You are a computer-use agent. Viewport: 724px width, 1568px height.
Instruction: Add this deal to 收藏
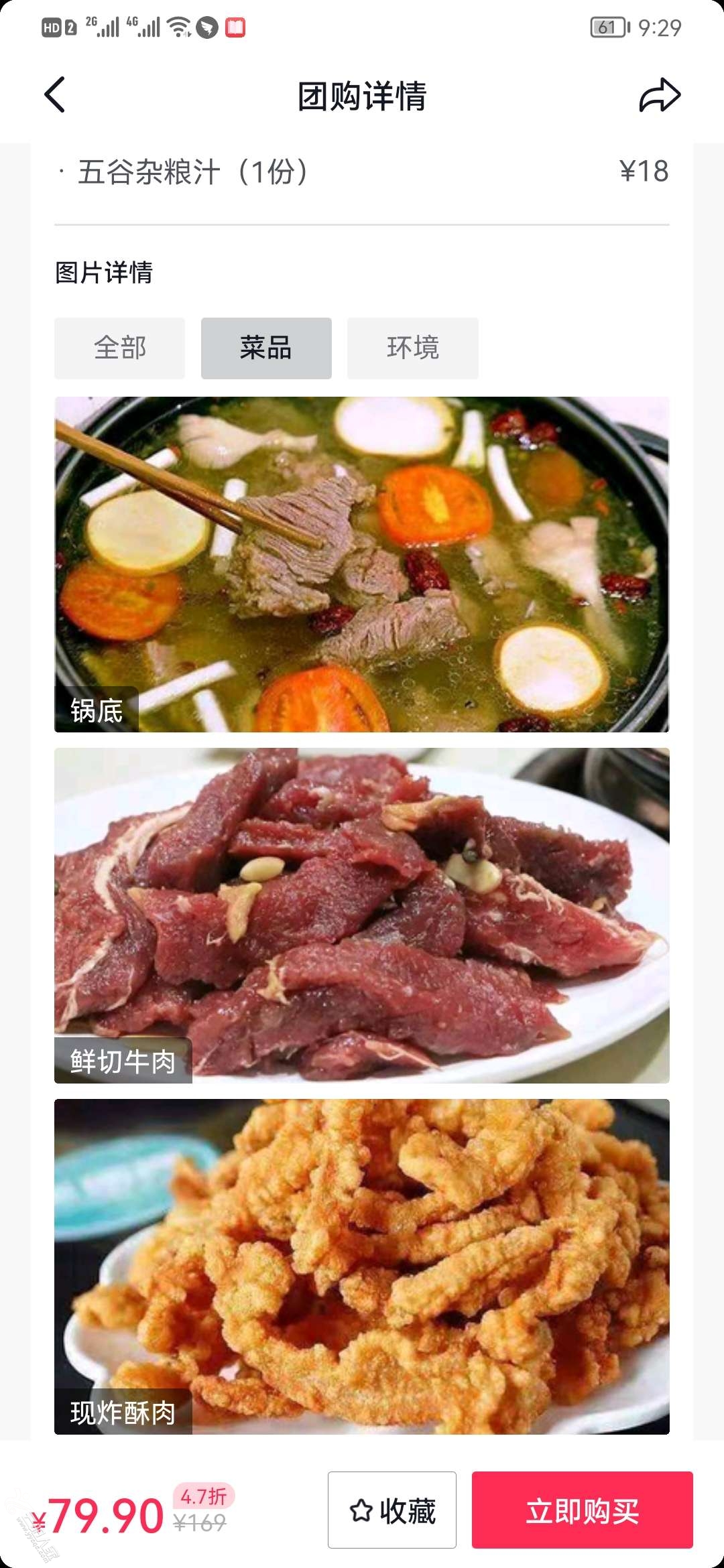(392, 1510)
